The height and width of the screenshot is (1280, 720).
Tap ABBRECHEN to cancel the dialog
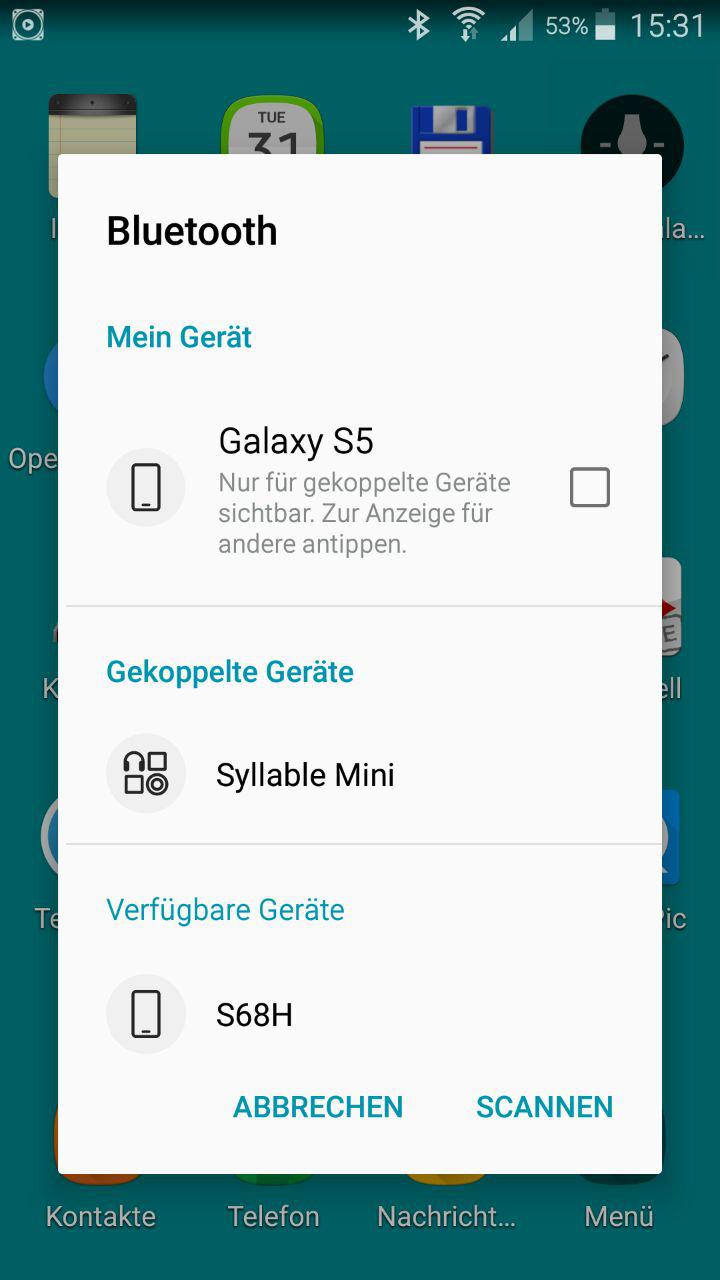coord(318,1107)
